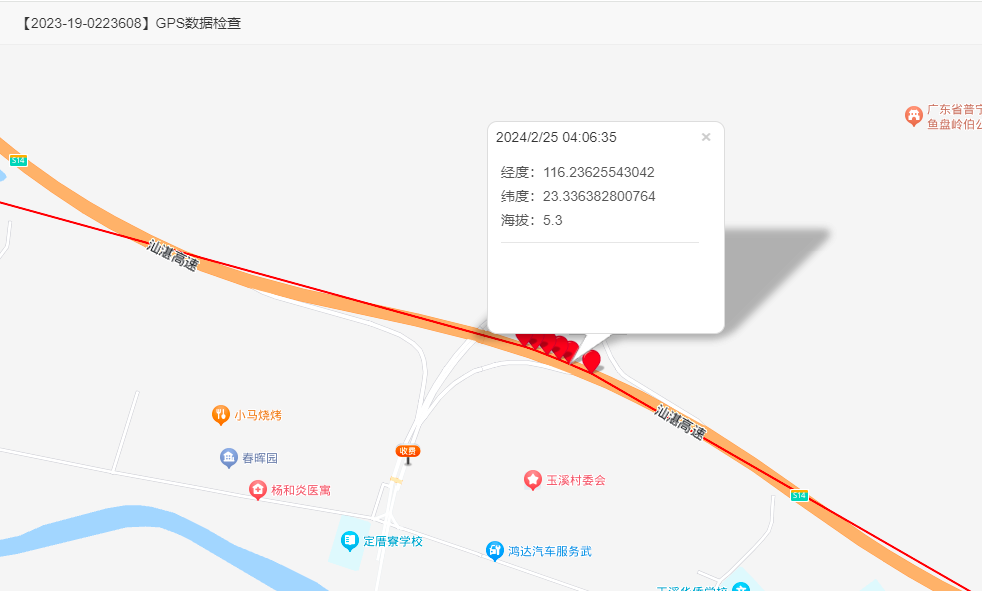The height and width of the screenshot is (591, 982).
Task: Open the 鸿达汽车服务武 map point
Action: pos(495,551)
